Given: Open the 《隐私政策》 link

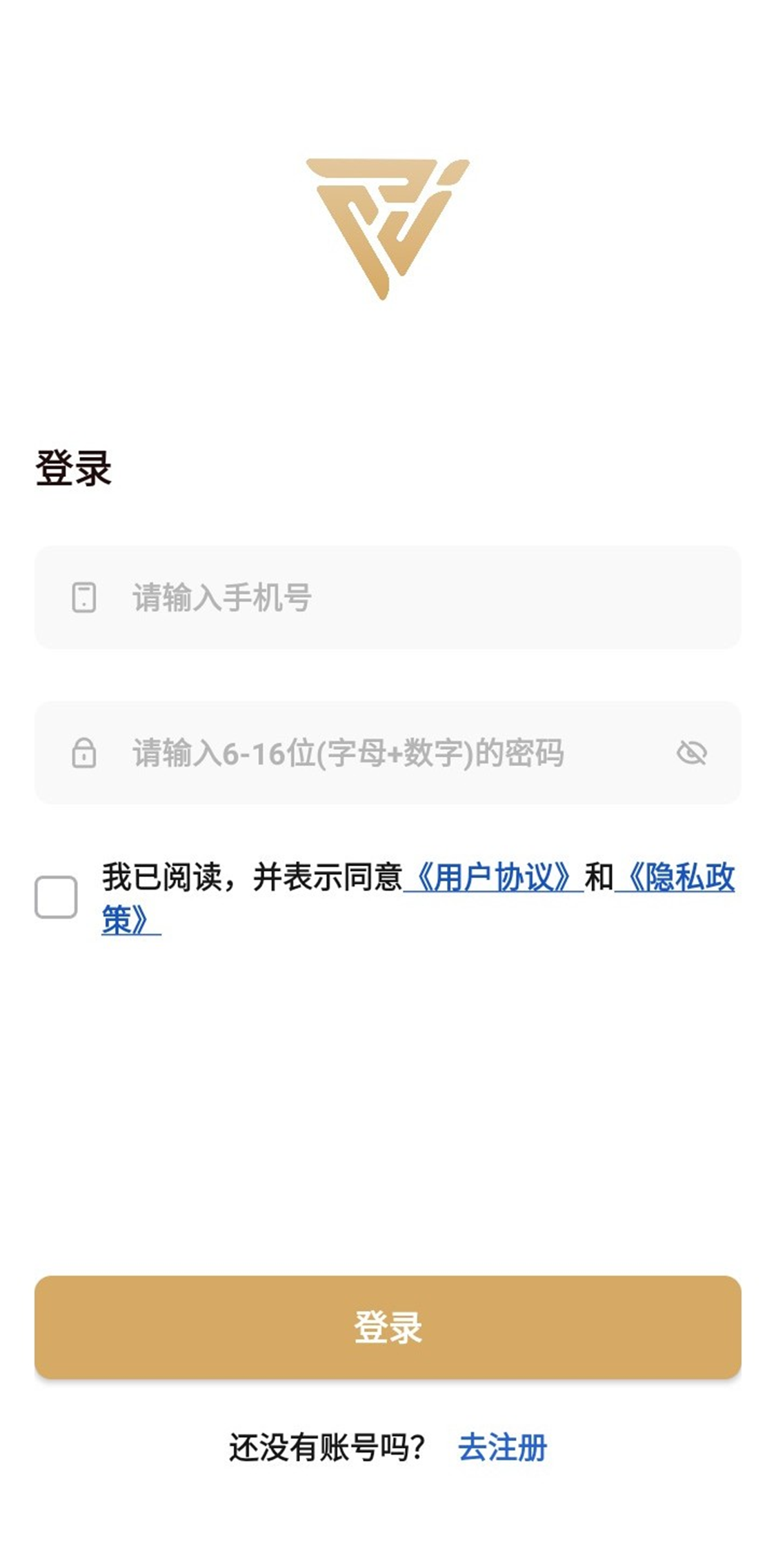Looking at the screenshot, I should point(674,877).
